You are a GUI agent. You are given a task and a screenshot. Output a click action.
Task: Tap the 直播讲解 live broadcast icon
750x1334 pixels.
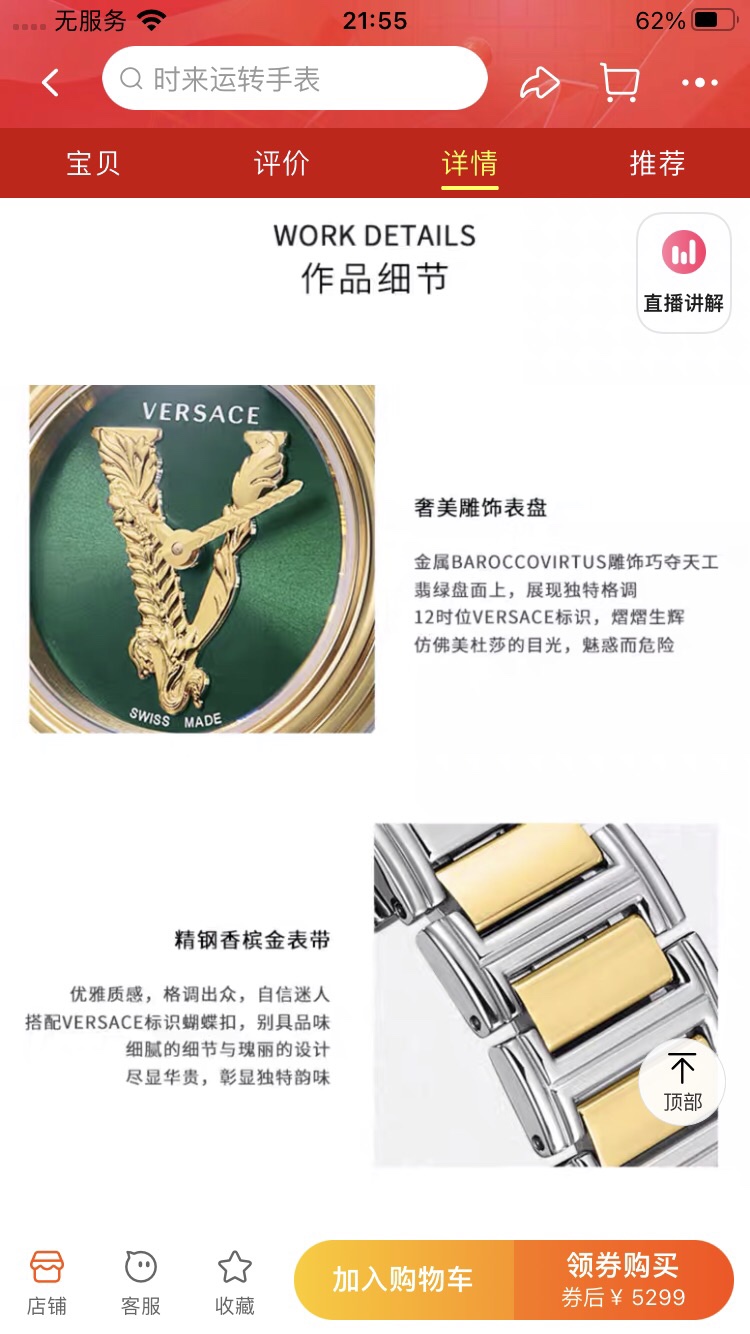point(684,270)
